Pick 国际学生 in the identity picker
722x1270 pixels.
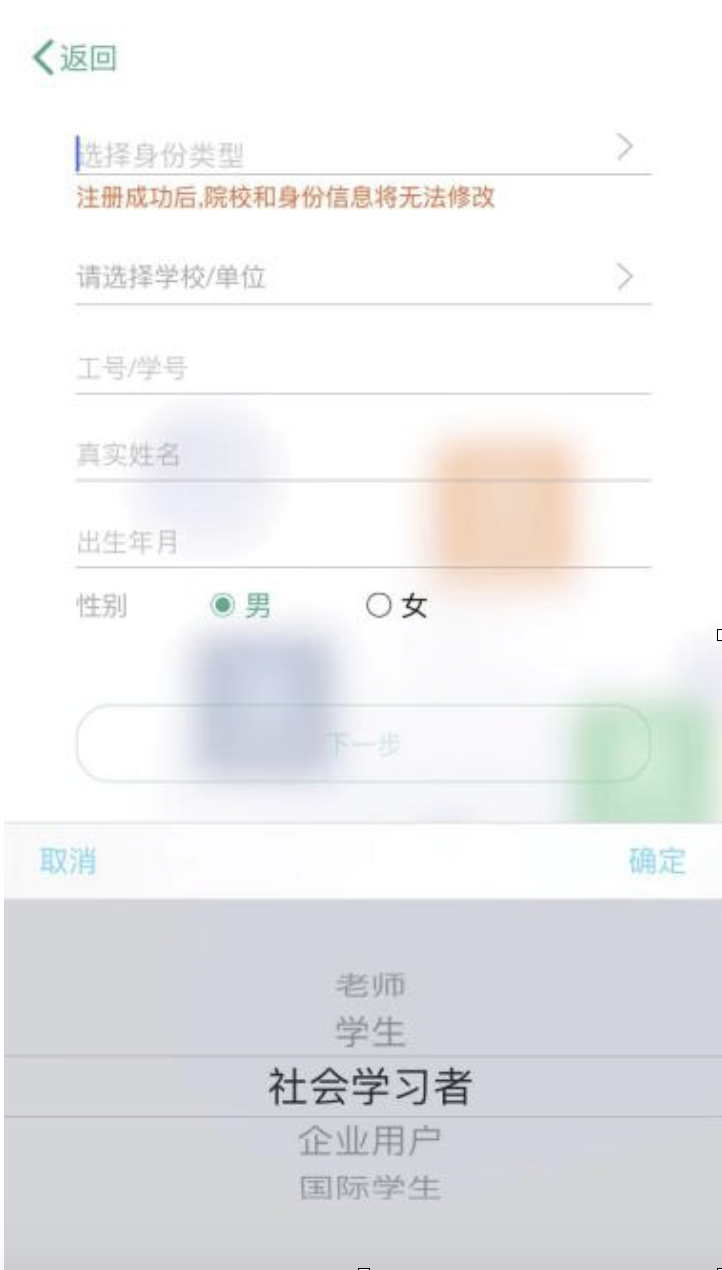(370, 1188)
